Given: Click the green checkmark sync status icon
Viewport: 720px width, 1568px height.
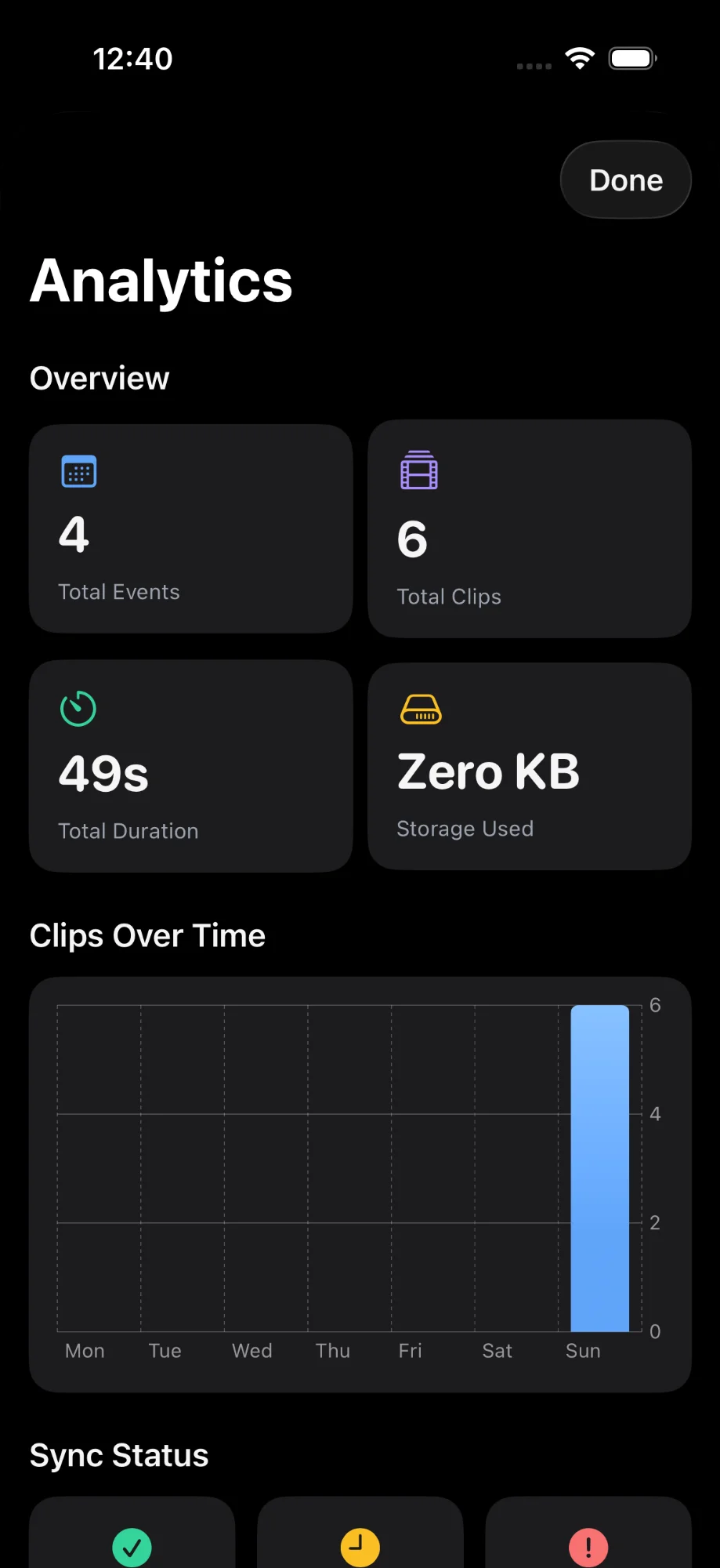Looking at the screenshot, I should point(132,1546).
